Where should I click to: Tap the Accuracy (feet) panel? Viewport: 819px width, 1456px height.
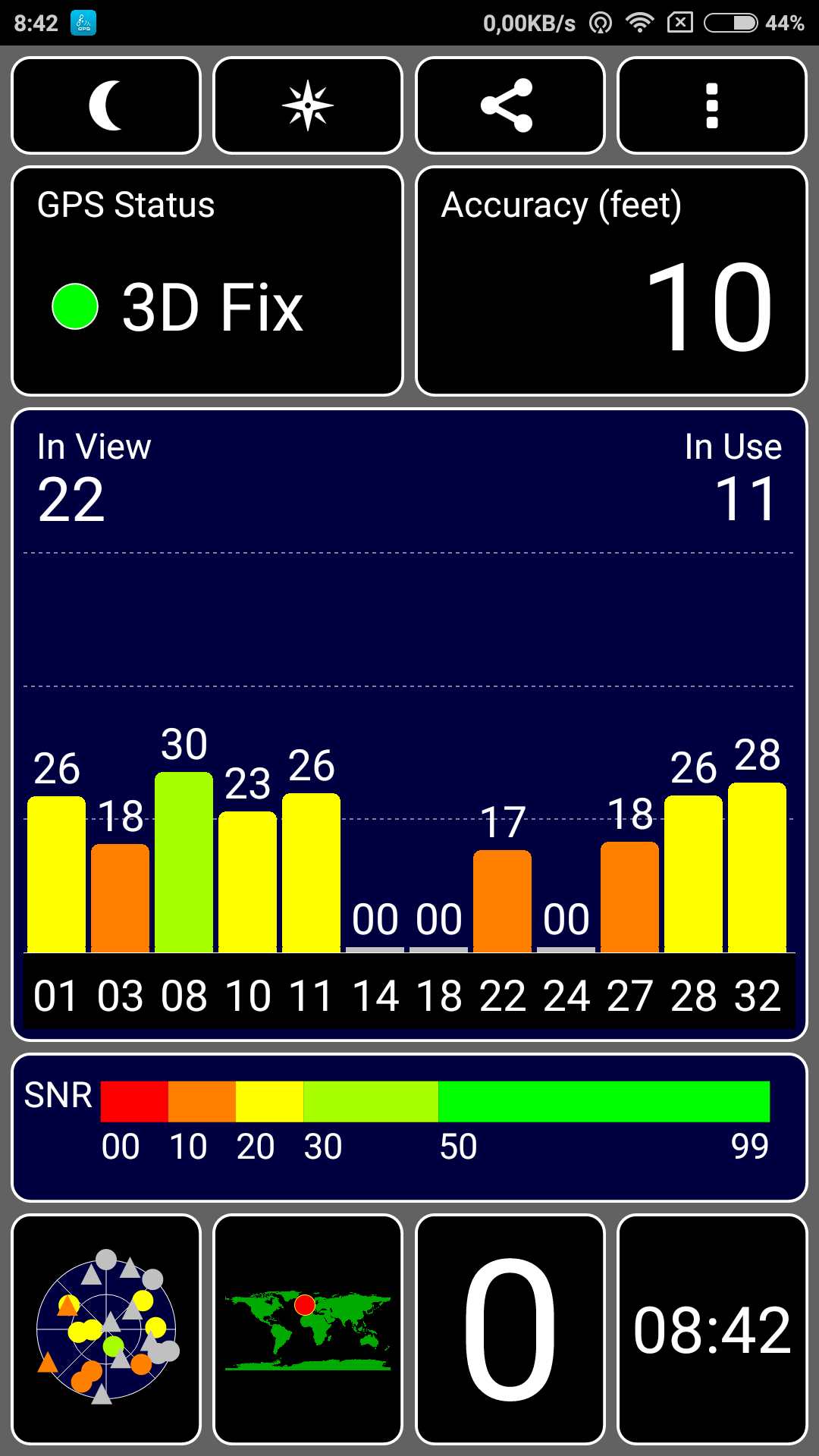611,281
